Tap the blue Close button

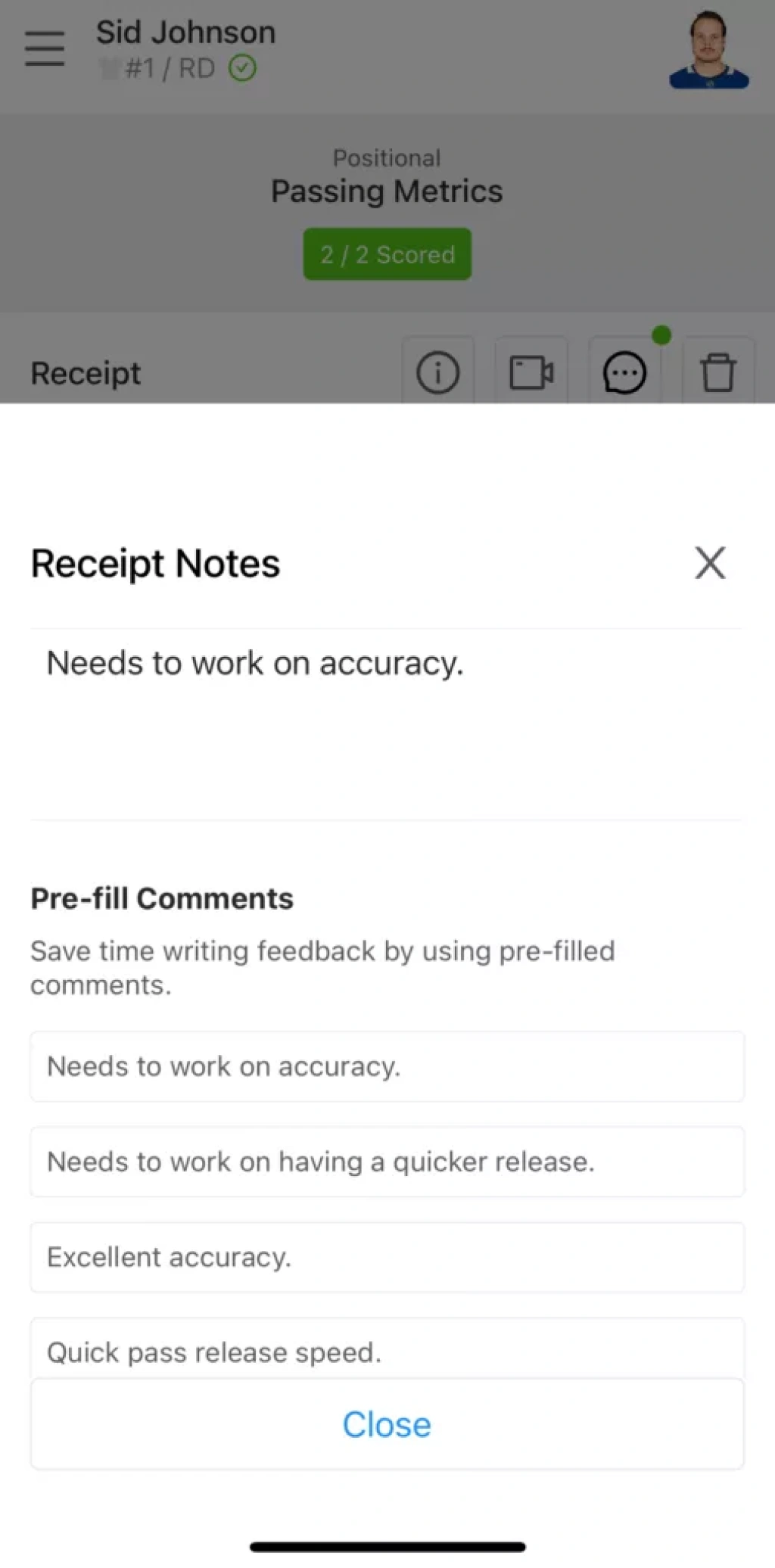(x=386, y=1424)
